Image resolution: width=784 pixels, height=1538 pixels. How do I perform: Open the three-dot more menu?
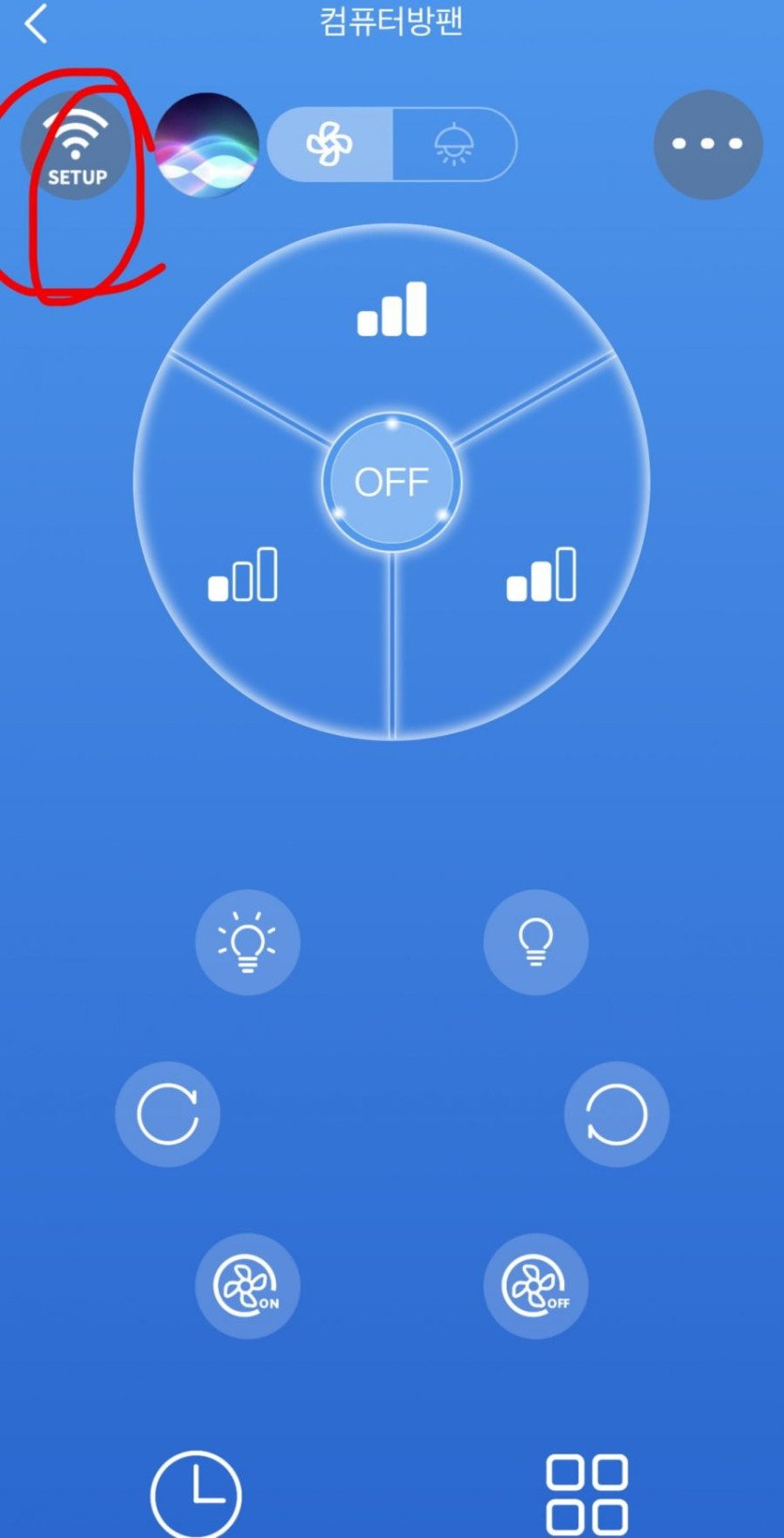(707, 145)
